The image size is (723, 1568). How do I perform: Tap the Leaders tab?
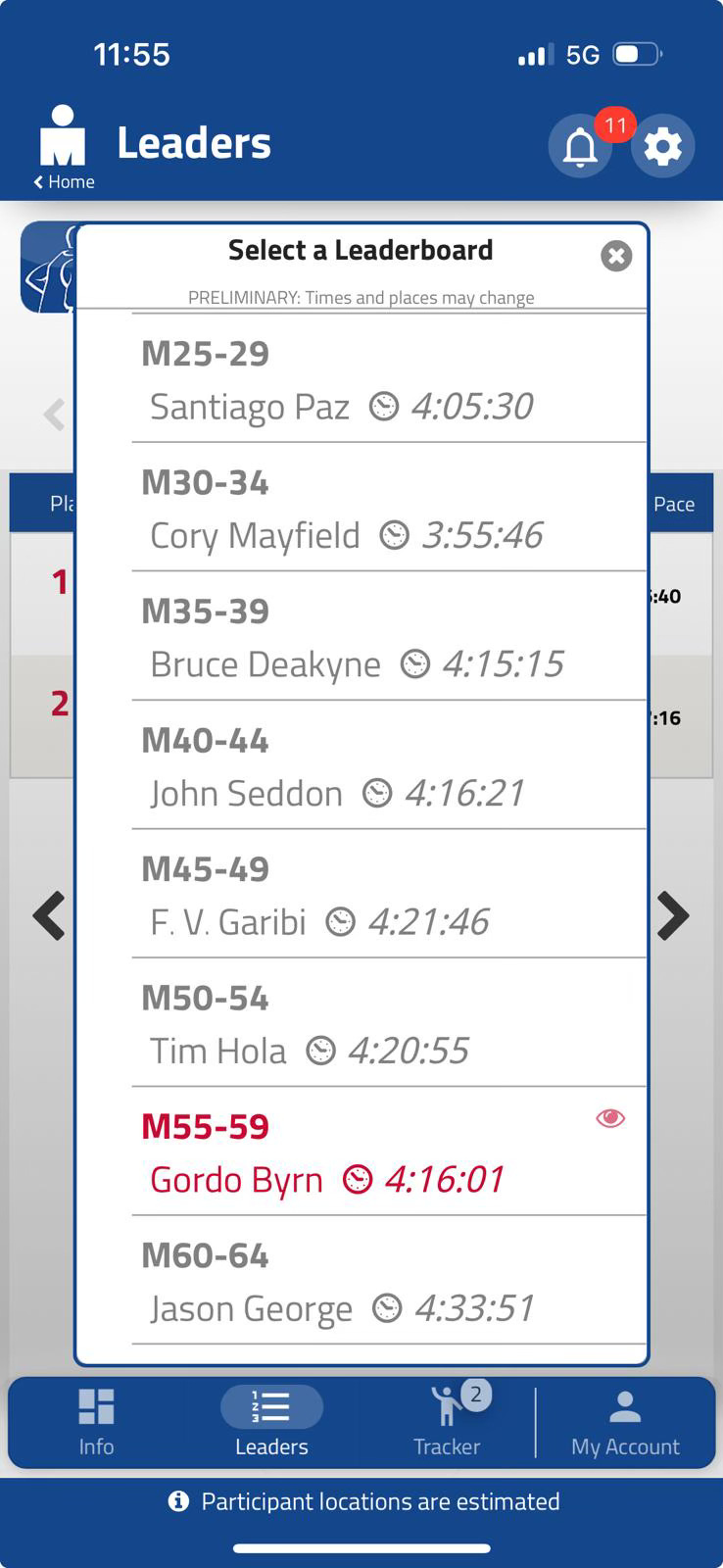271,1422
